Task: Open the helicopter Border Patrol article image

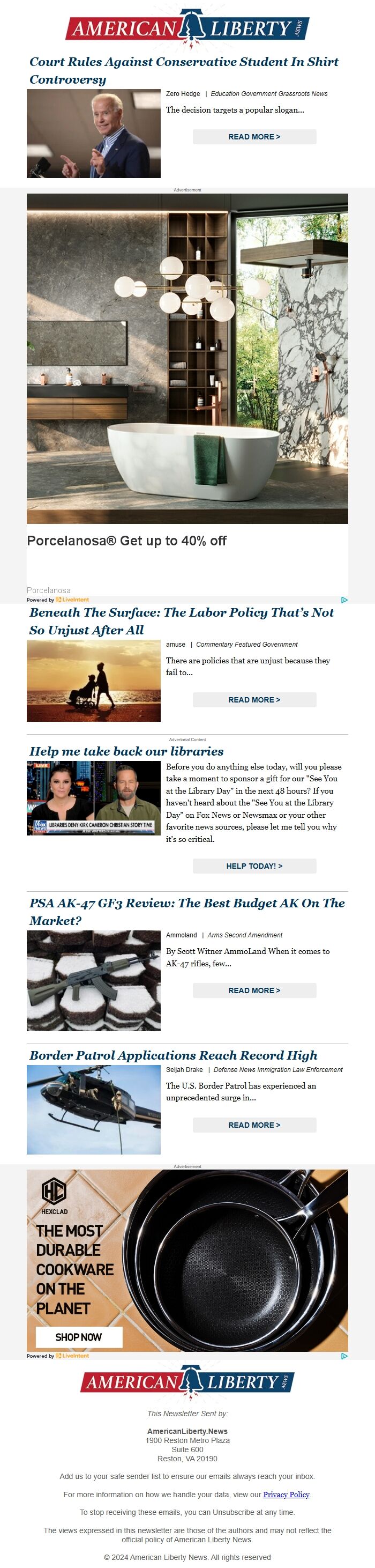Action: 94,1110
